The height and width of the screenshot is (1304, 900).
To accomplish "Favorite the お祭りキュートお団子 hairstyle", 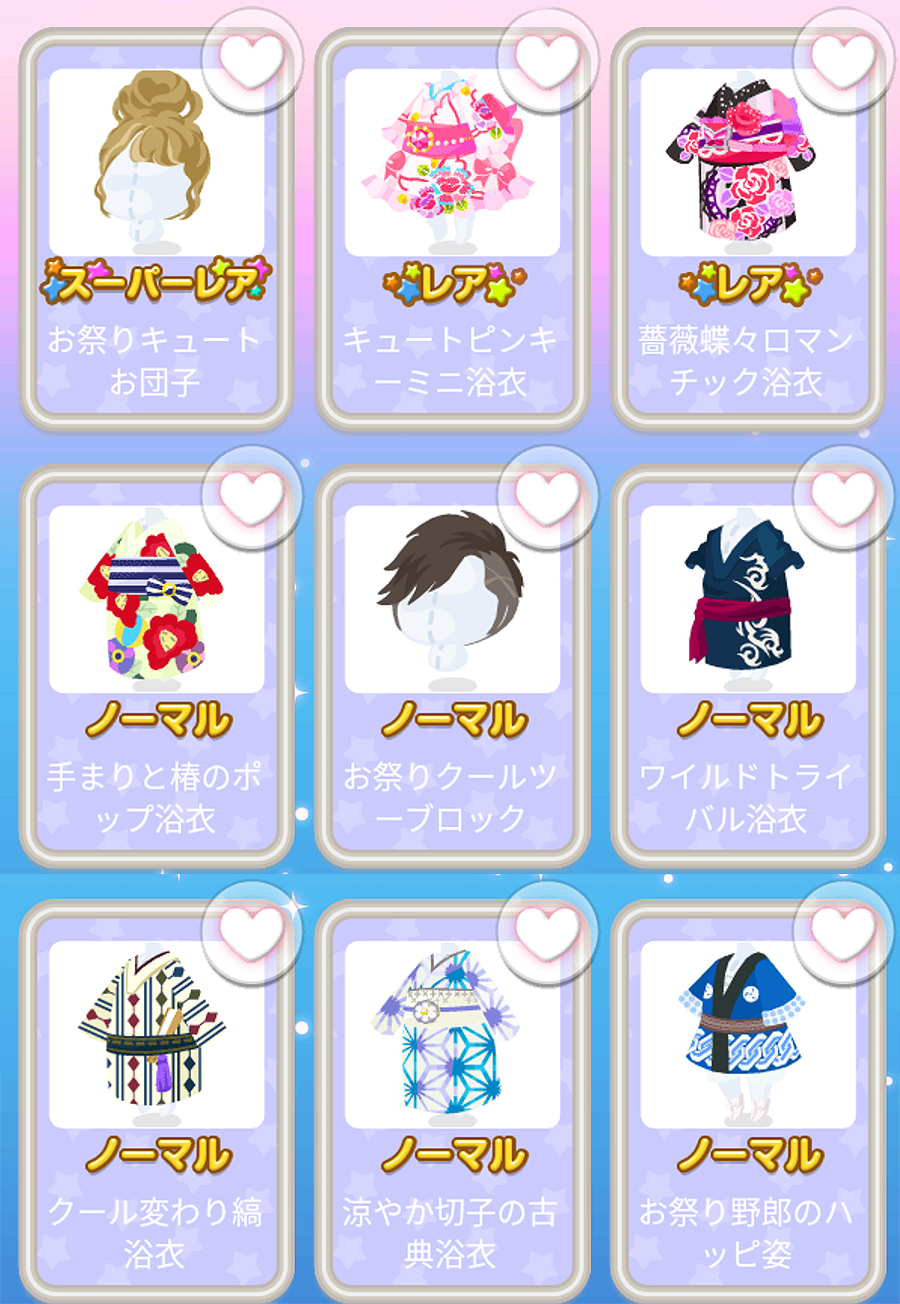I will (251, 58).
